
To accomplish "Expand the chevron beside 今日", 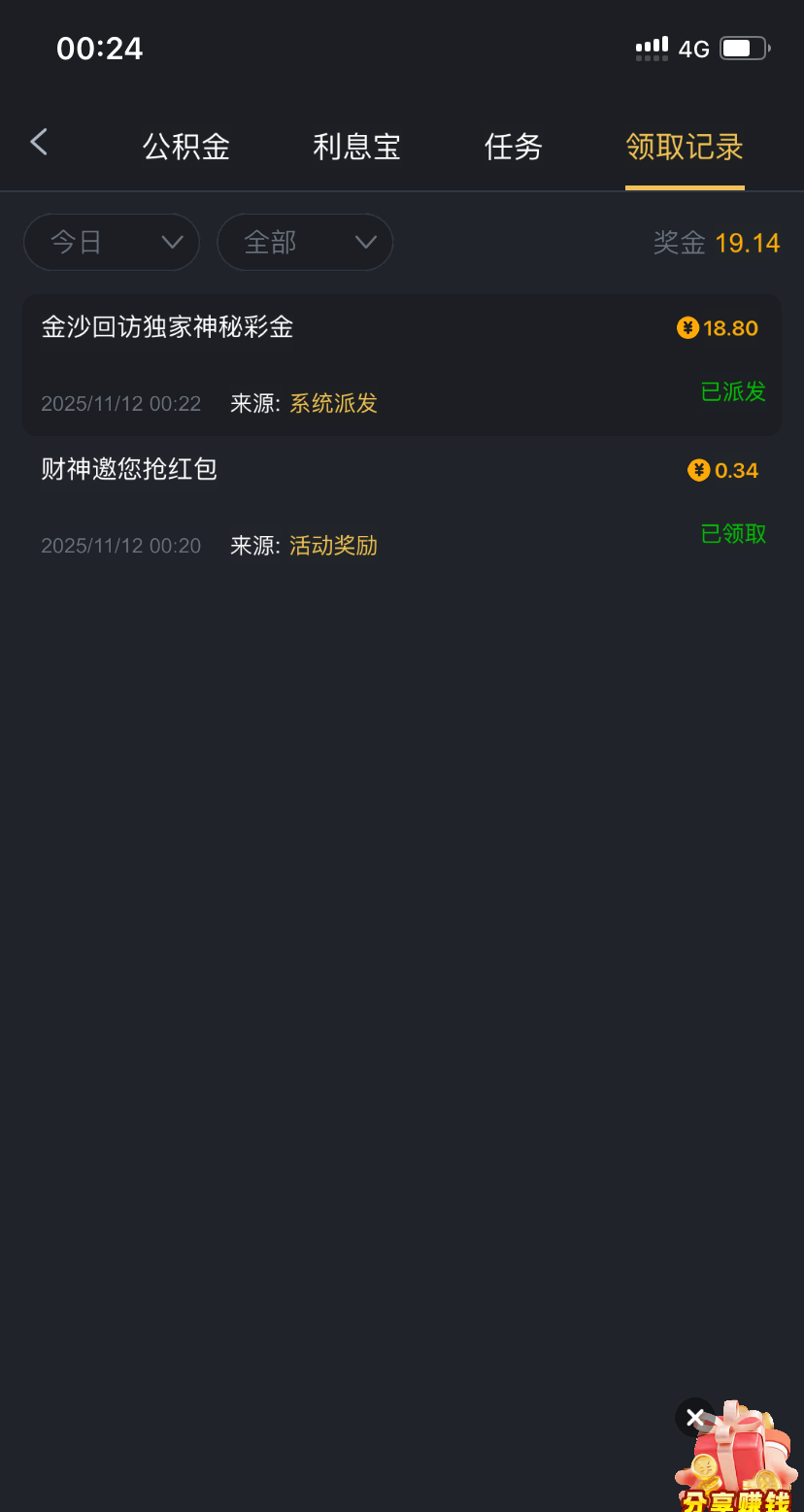I will click(x=171, y=243).
